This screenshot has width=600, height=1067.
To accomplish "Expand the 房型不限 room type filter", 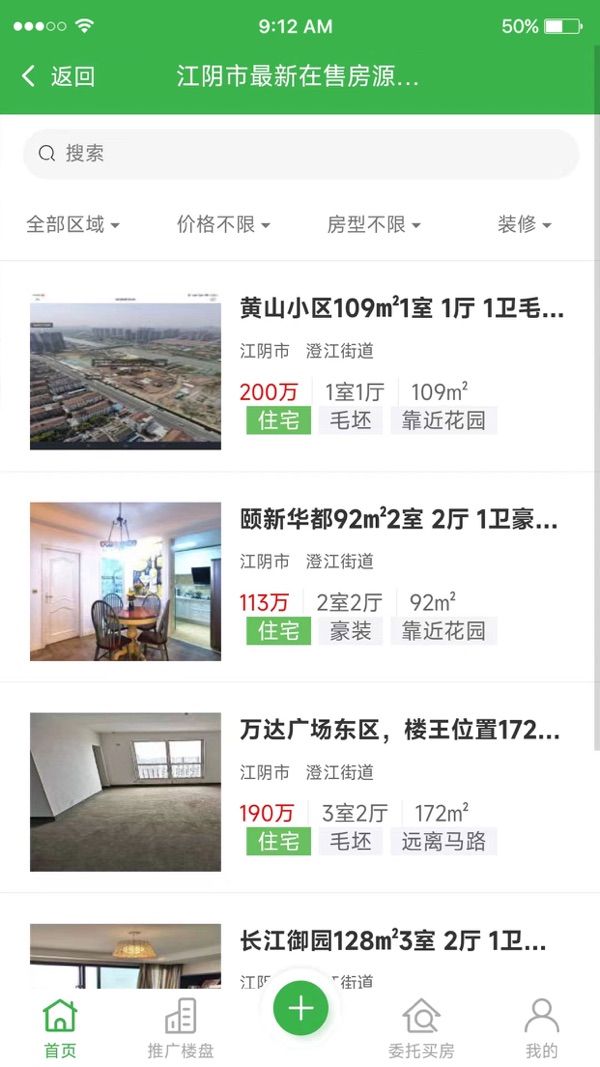I will click(x=373, y=225).
